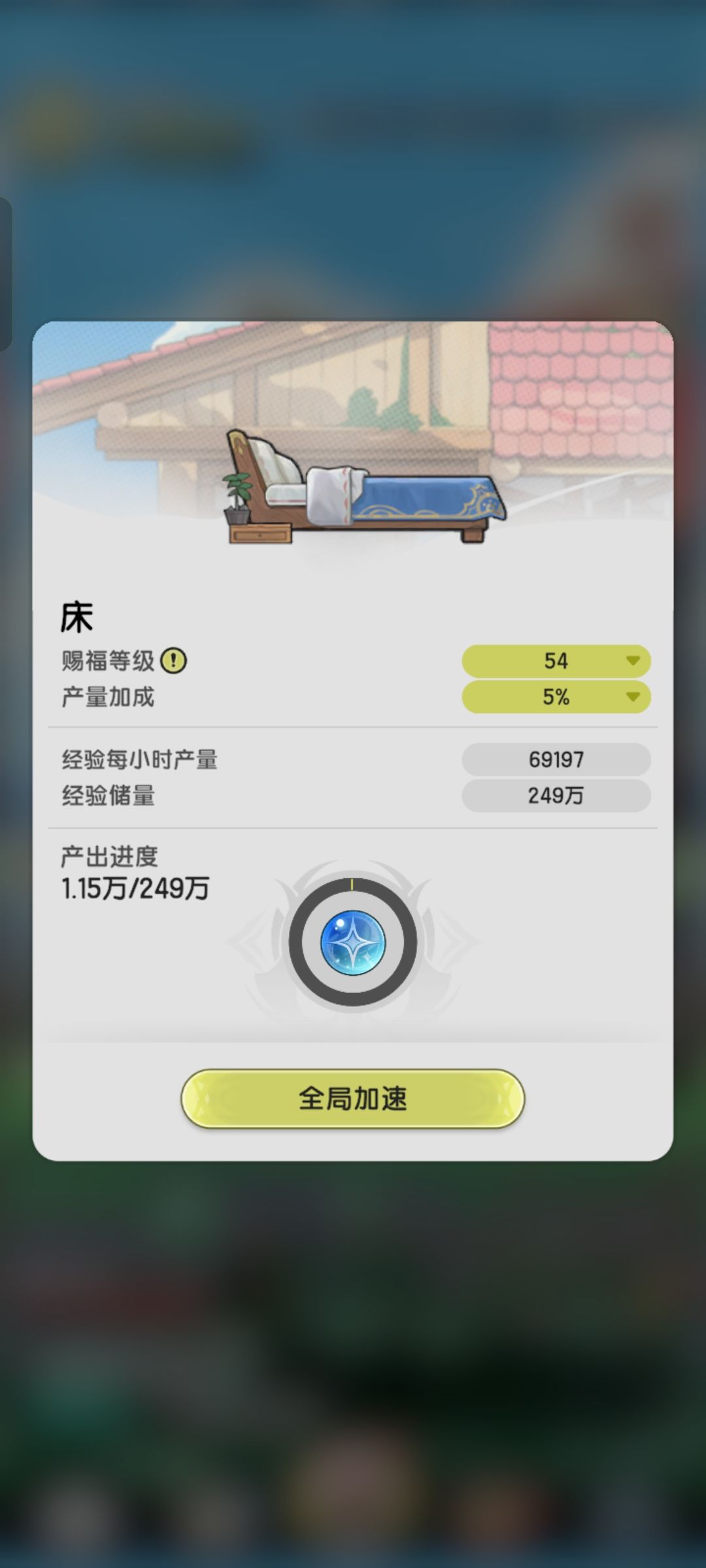
Task: Select the bed furniture illustration
Action: pos(366,487)
